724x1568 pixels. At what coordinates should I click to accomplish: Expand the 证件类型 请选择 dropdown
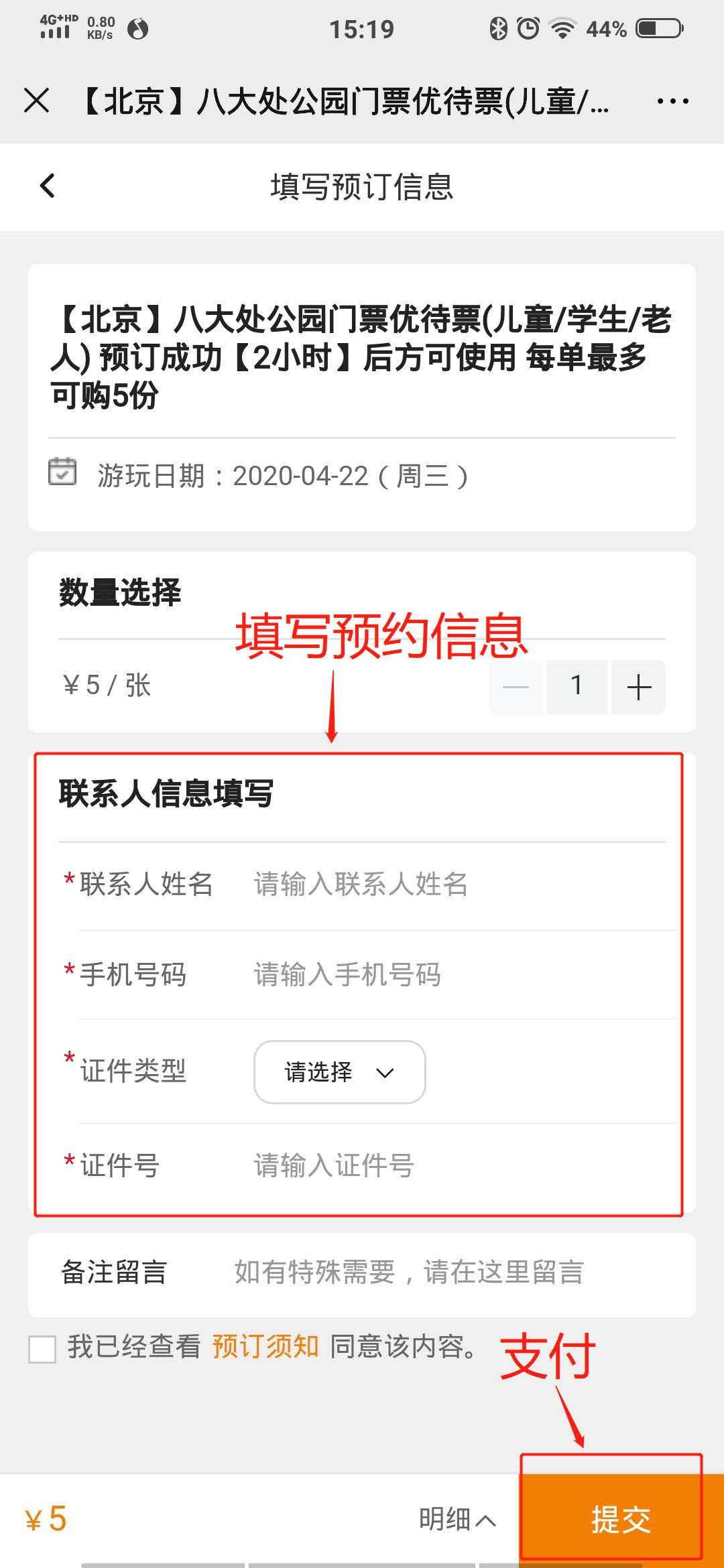339,1072
